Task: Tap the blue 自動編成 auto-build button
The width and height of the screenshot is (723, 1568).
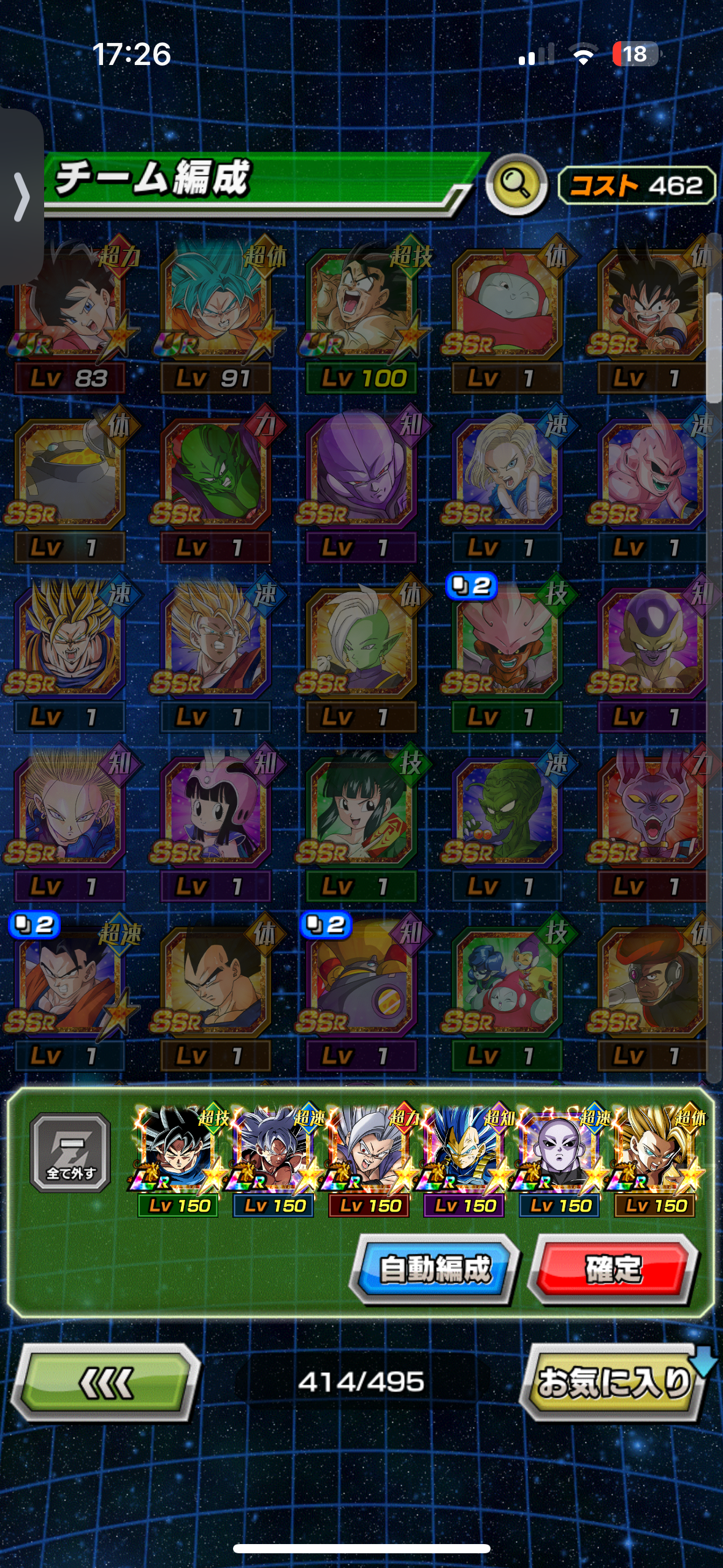Action: (435, 1269)
